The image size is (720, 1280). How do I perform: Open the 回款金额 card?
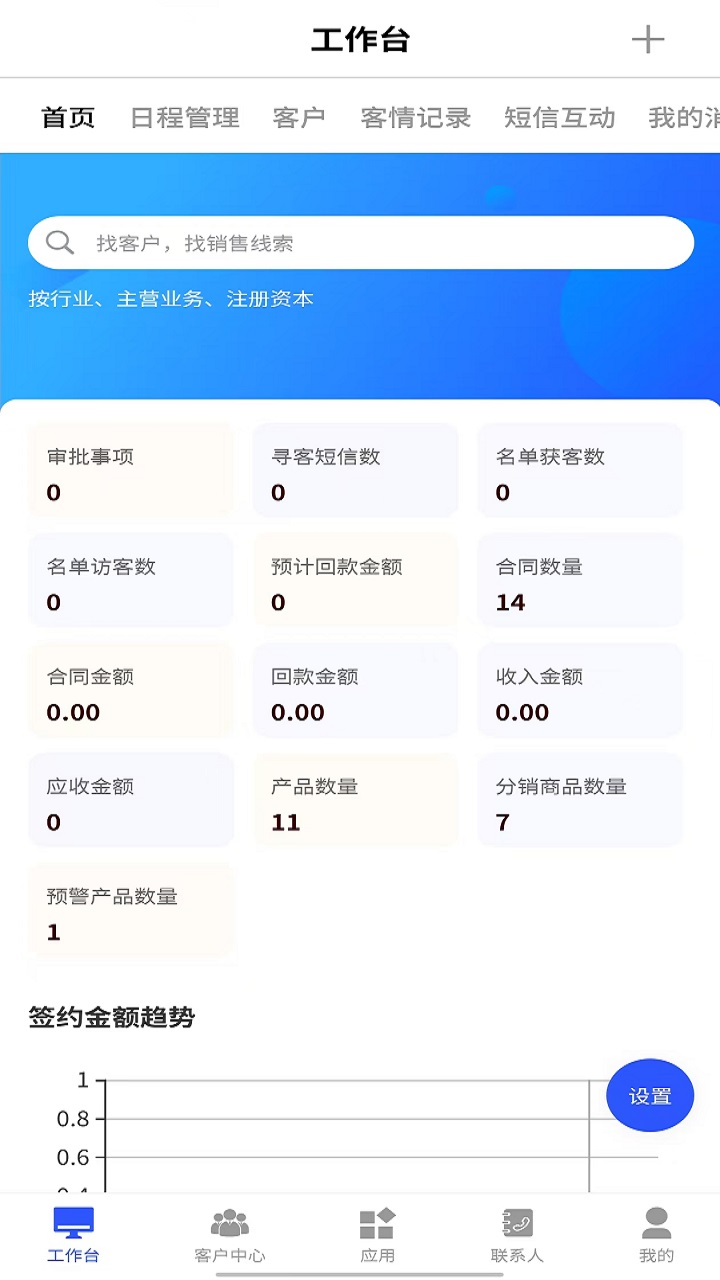[355, 692]
